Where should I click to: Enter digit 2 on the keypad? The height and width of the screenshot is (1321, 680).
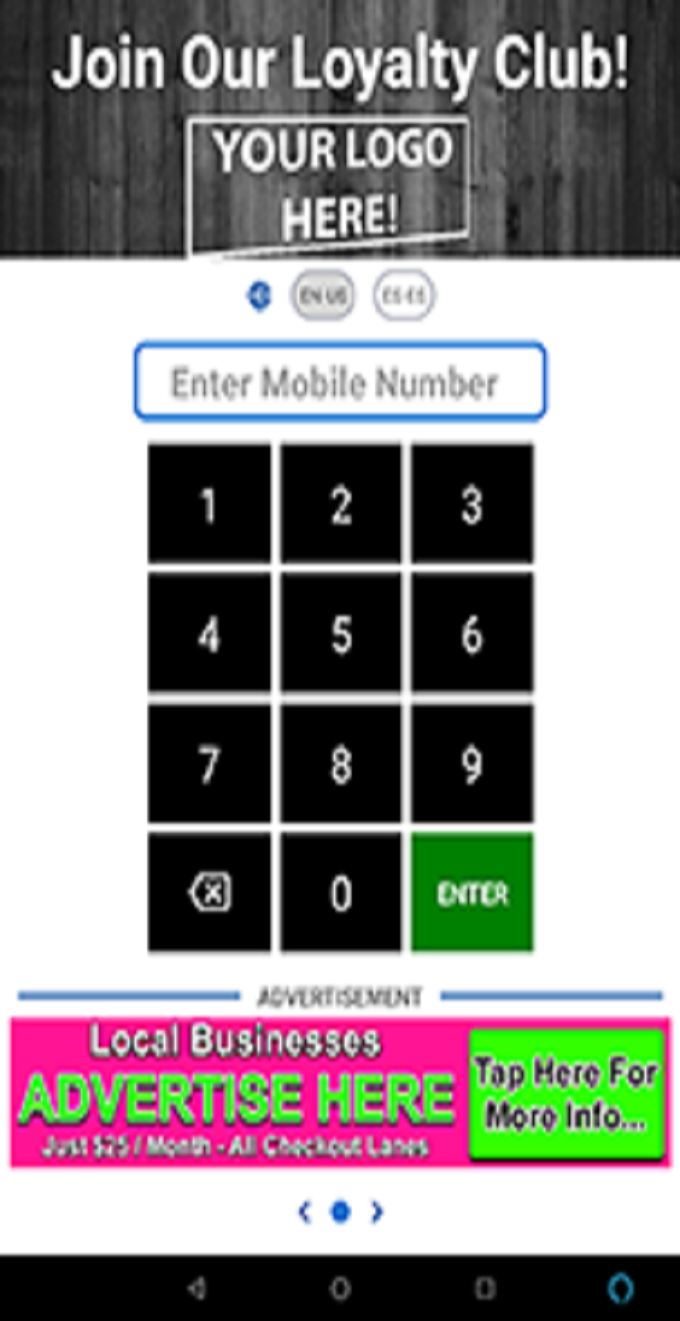[x=341, y=504]
